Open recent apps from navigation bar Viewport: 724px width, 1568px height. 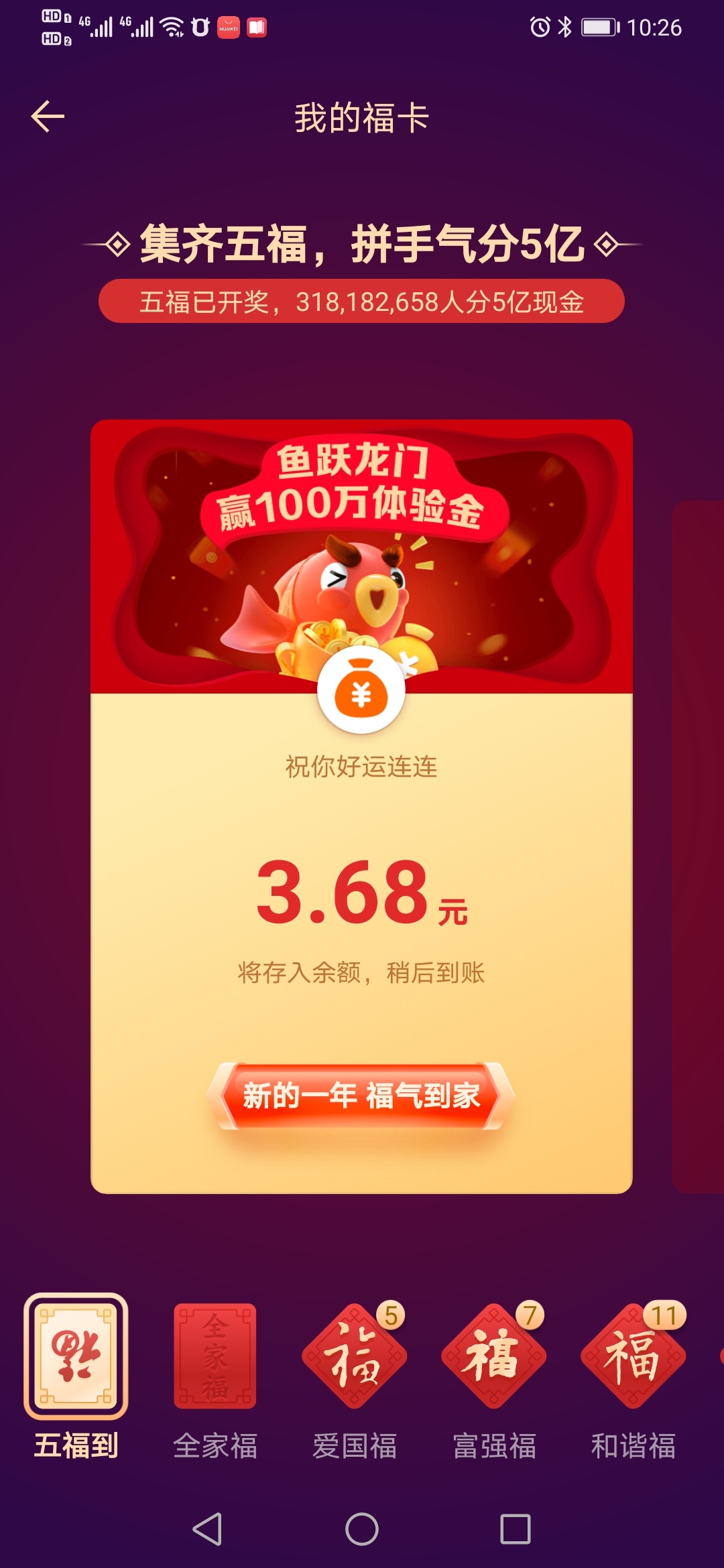click(x=515, y=1529)
